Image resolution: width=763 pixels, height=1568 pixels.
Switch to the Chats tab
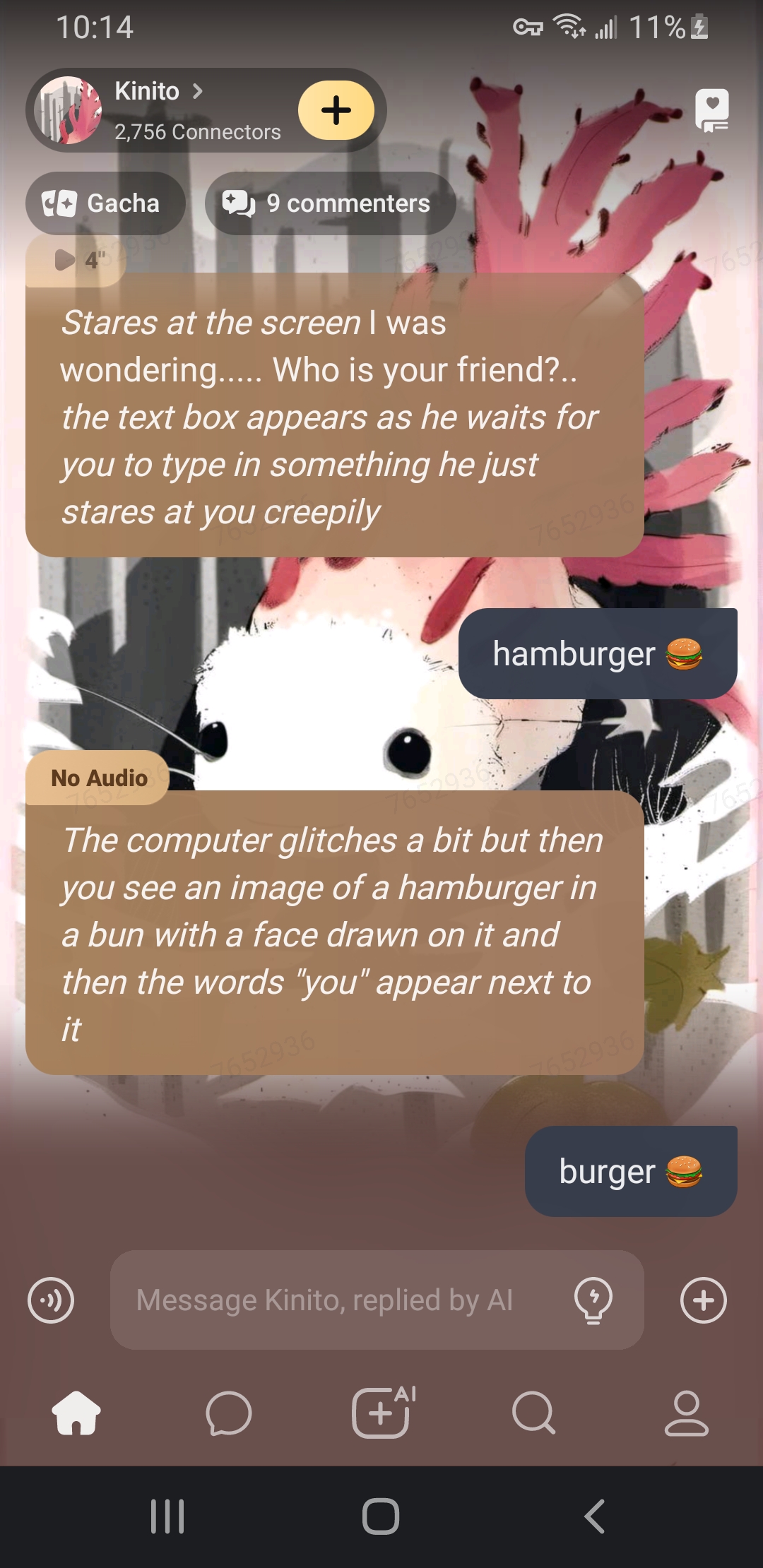pos(228,1413)
